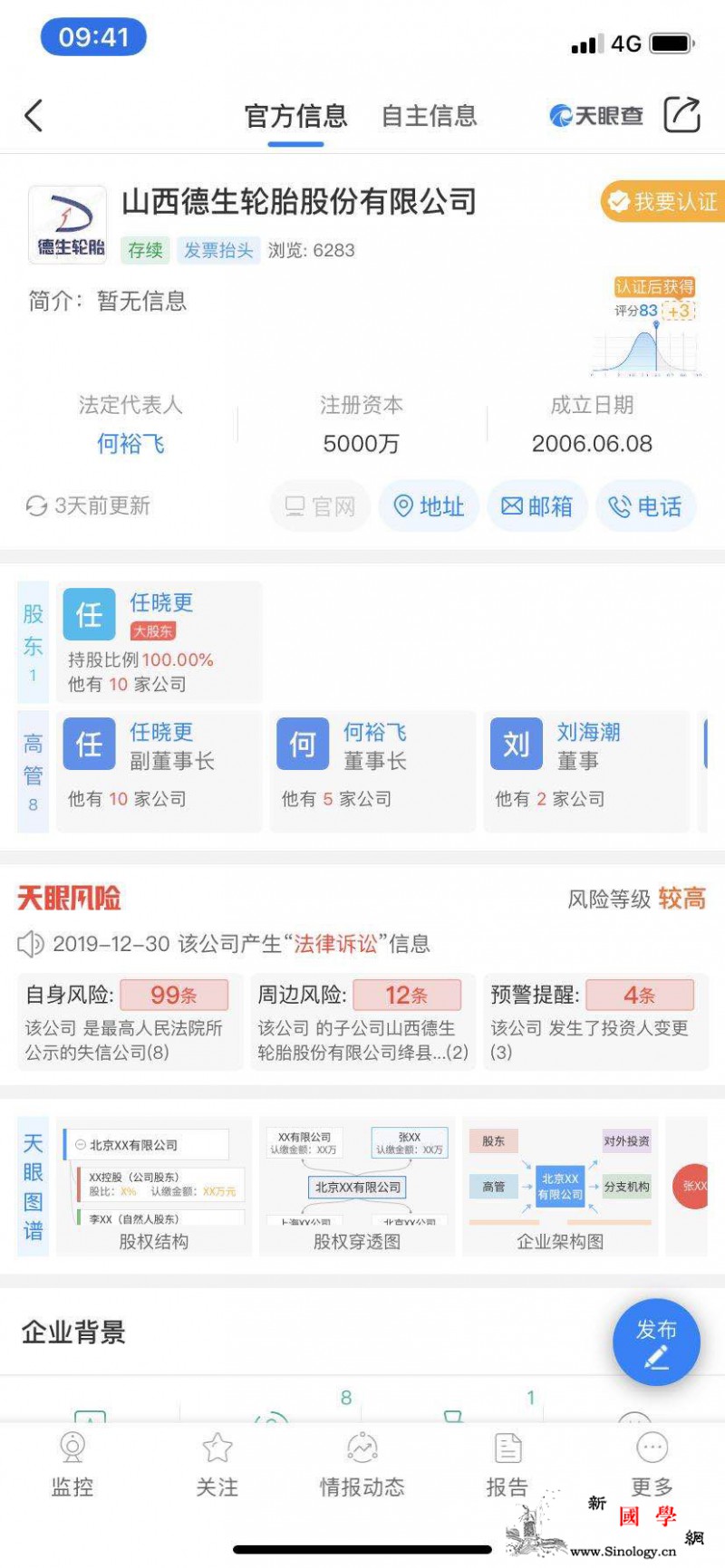Open the 地址 address icon

pyautogui.click(x=429, y=506)
